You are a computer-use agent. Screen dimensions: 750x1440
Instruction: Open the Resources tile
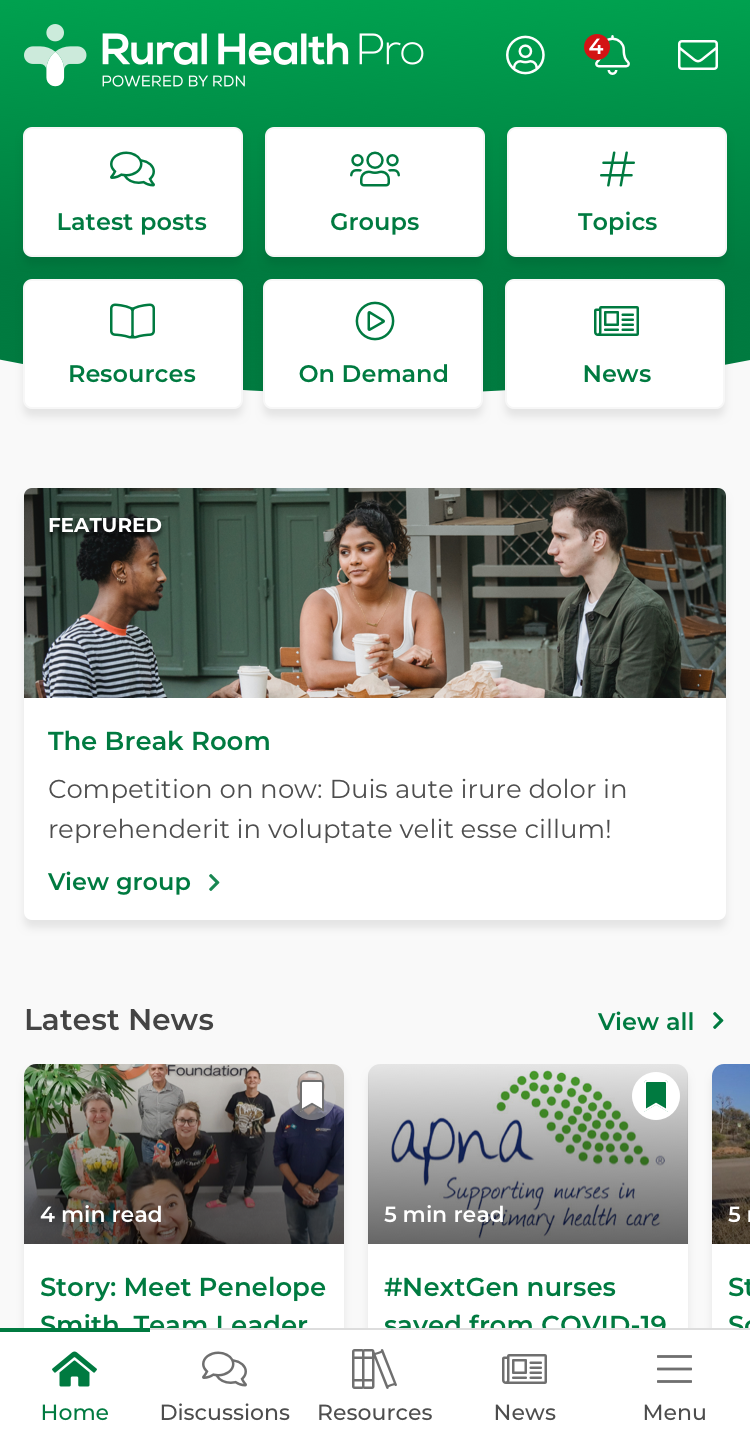[x=133, y=344]
